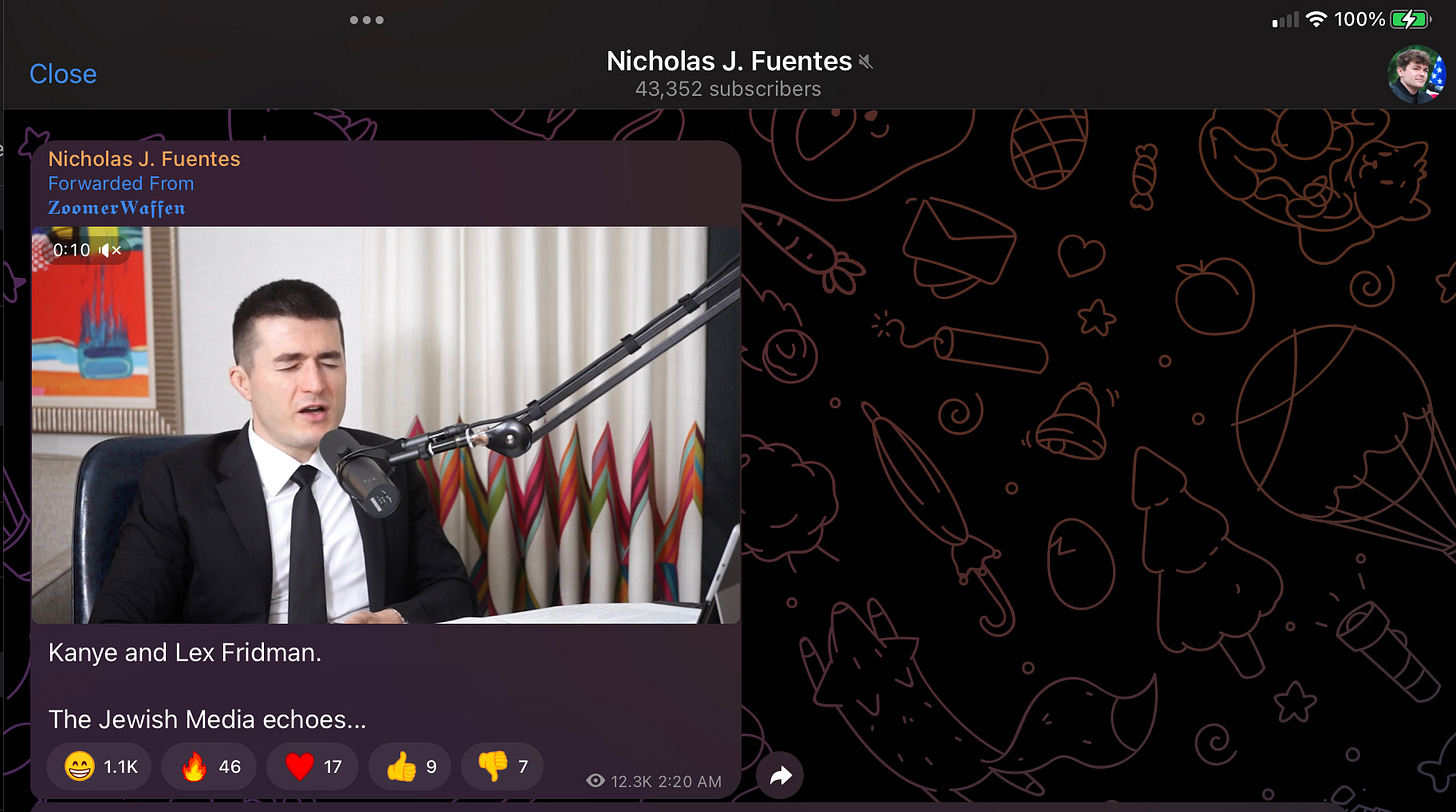Open channel info via Nicholas J. Fuentes title
1456x812 pixels.
729,62
